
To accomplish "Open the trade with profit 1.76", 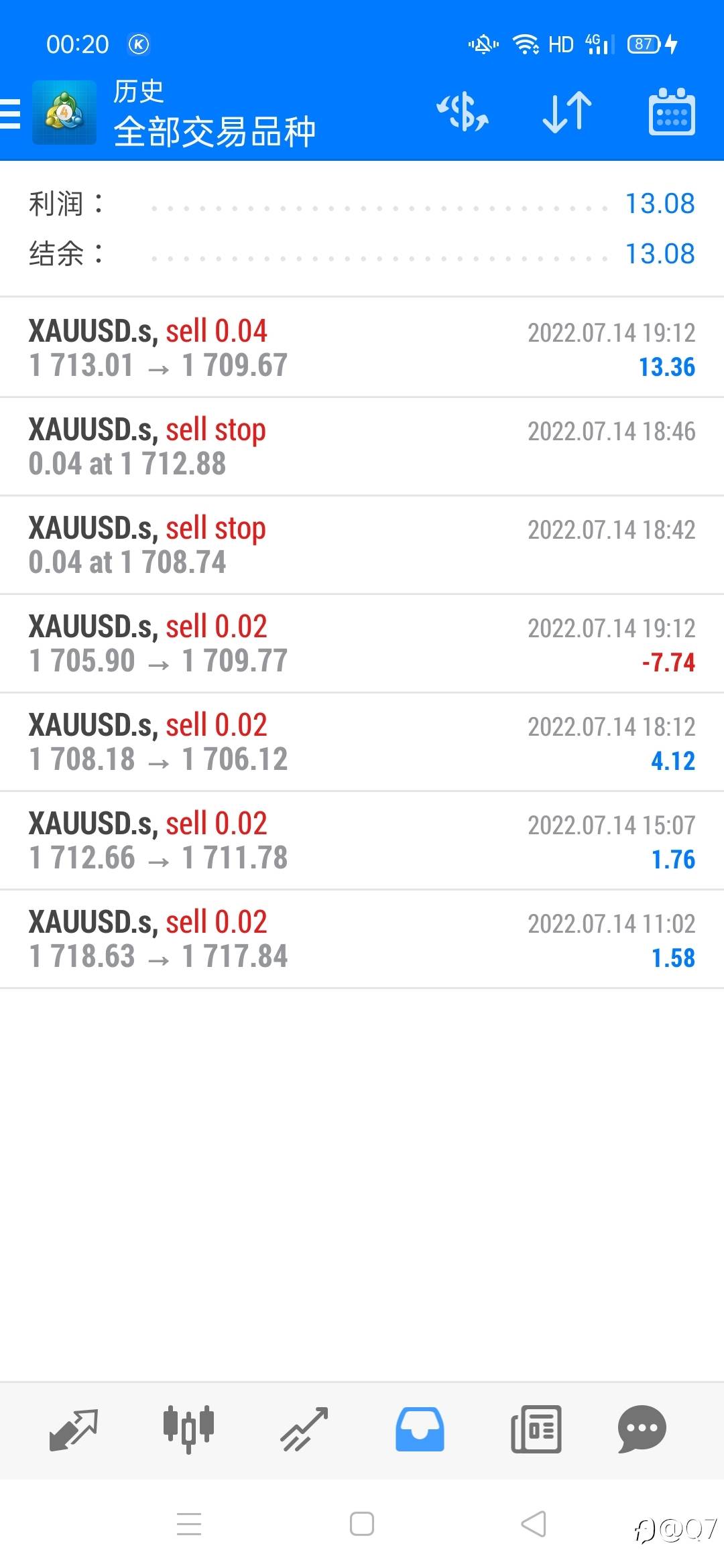I will [362, 840].
